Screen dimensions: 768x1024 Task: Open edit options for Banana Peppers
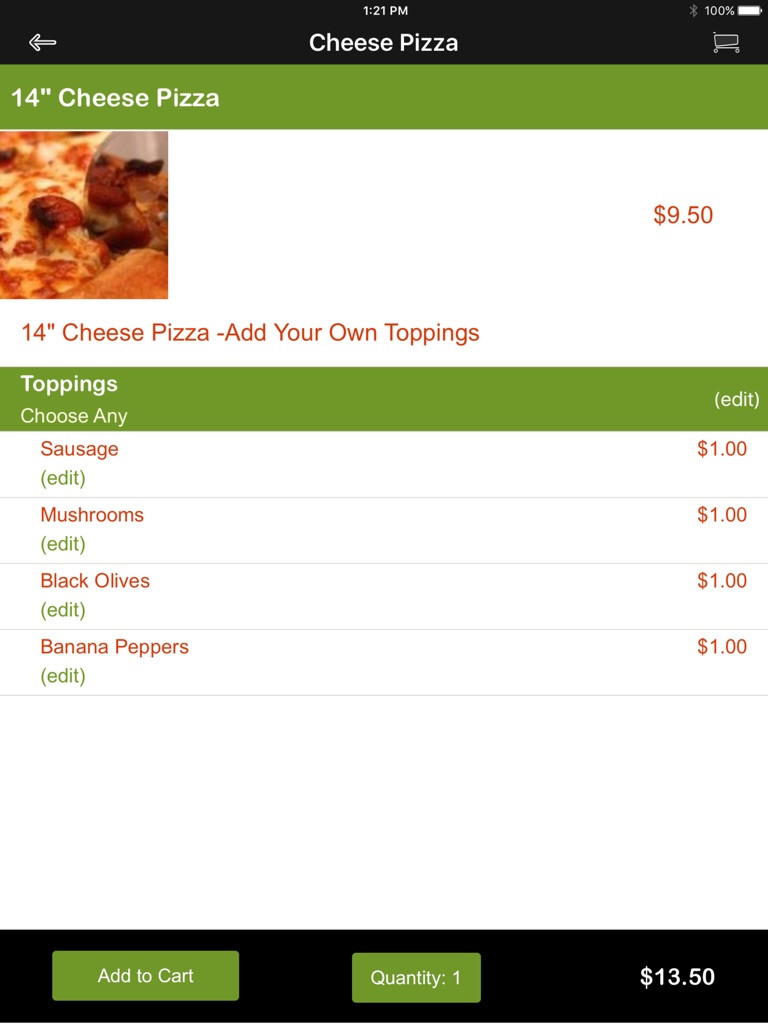coord(63,675)
